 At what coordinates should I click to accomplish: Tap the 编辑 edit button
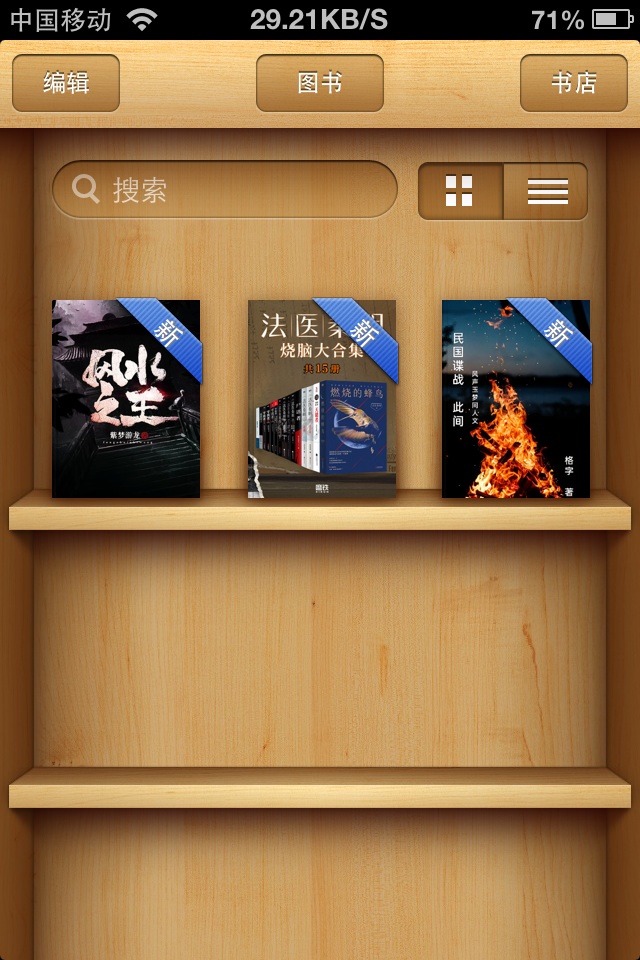pos(66,83)
